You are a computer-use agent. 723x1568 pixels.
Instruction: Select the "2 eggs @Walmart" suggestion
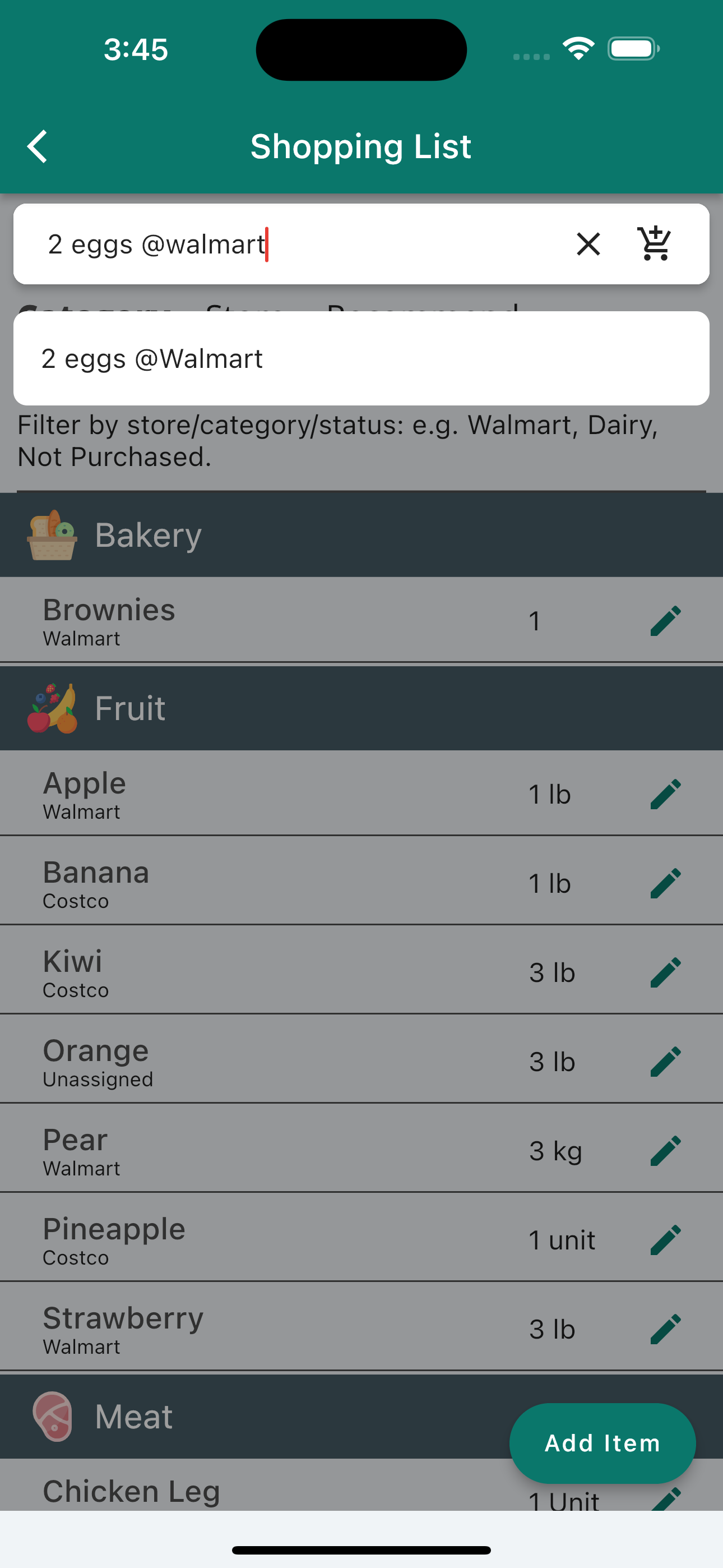click(x=360, y=358)
